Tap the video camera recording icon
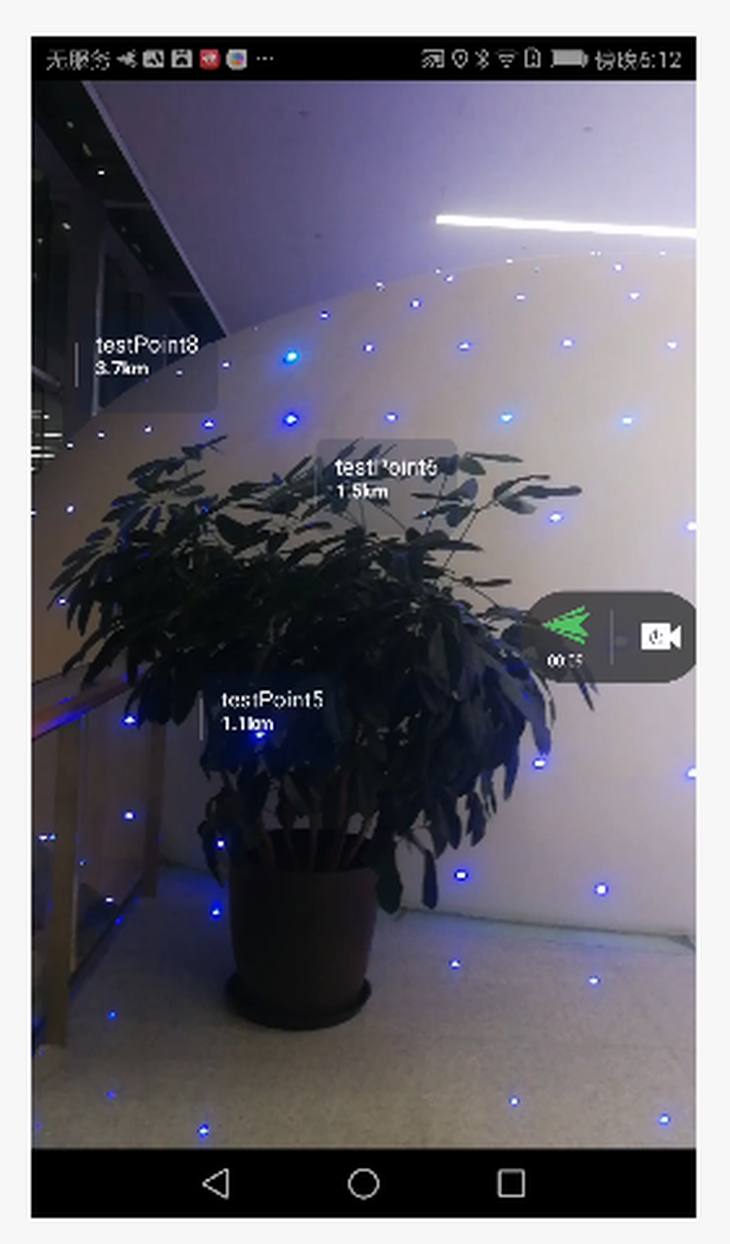 tap(660, 637)
